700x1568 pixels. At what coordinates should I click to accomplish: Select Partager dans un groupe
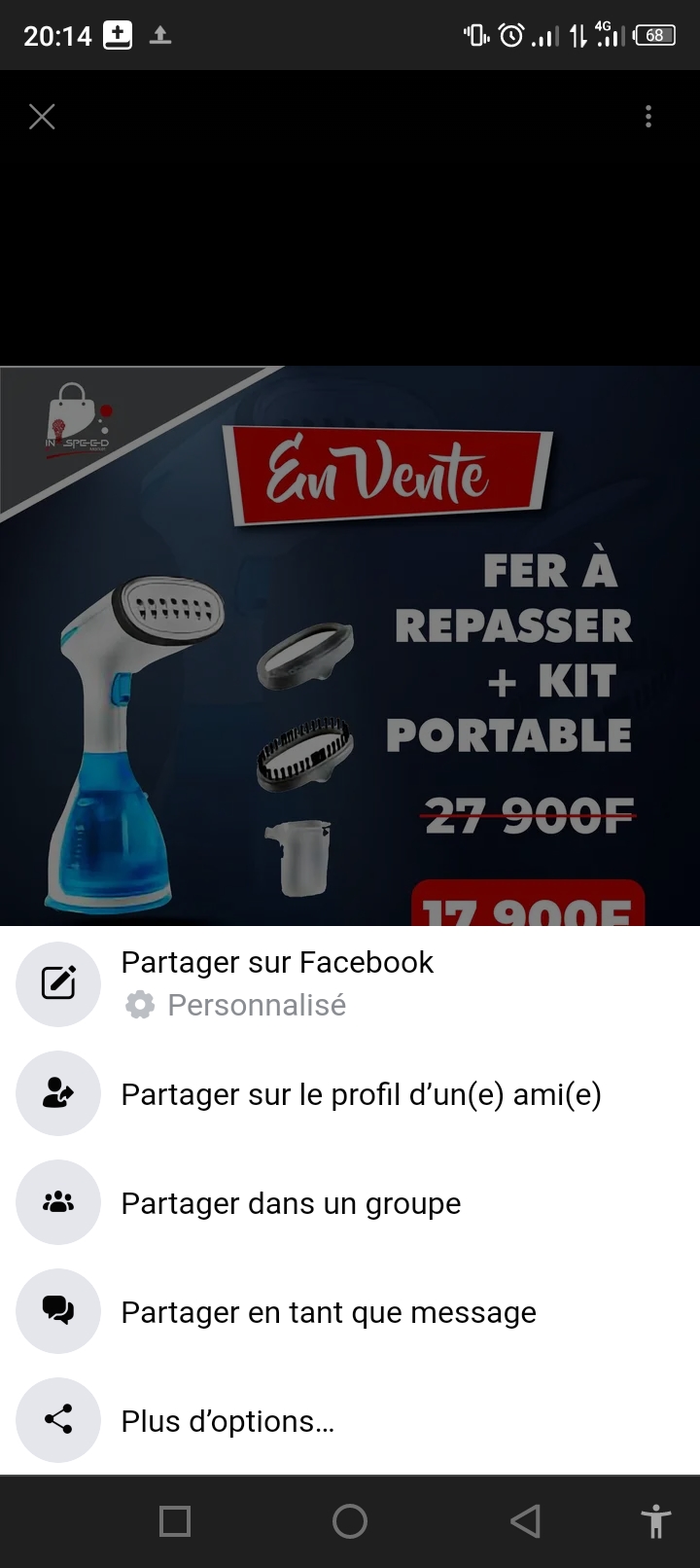click(x=291, y=1203)
